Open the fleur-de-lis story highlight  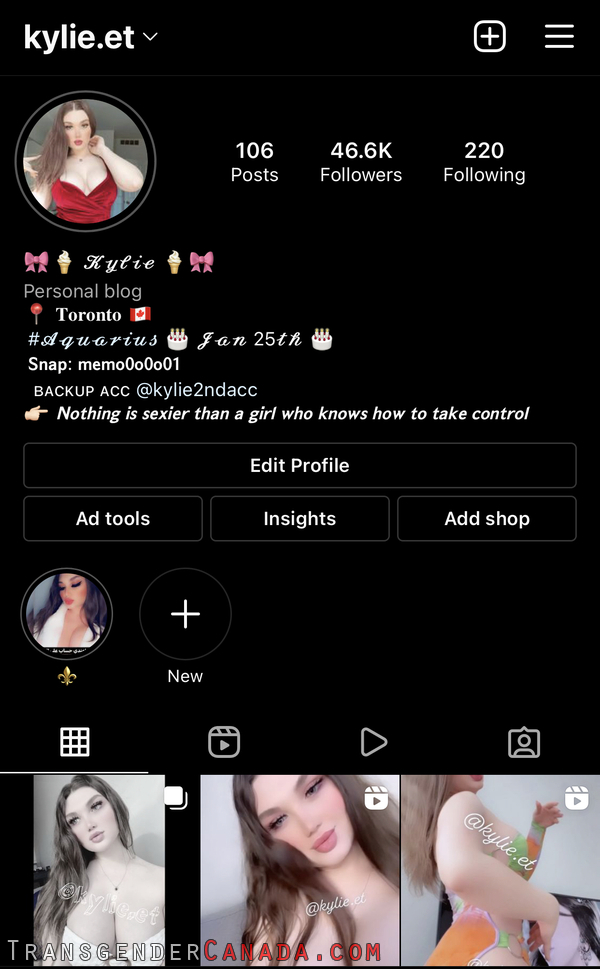(x=67, y=614)
